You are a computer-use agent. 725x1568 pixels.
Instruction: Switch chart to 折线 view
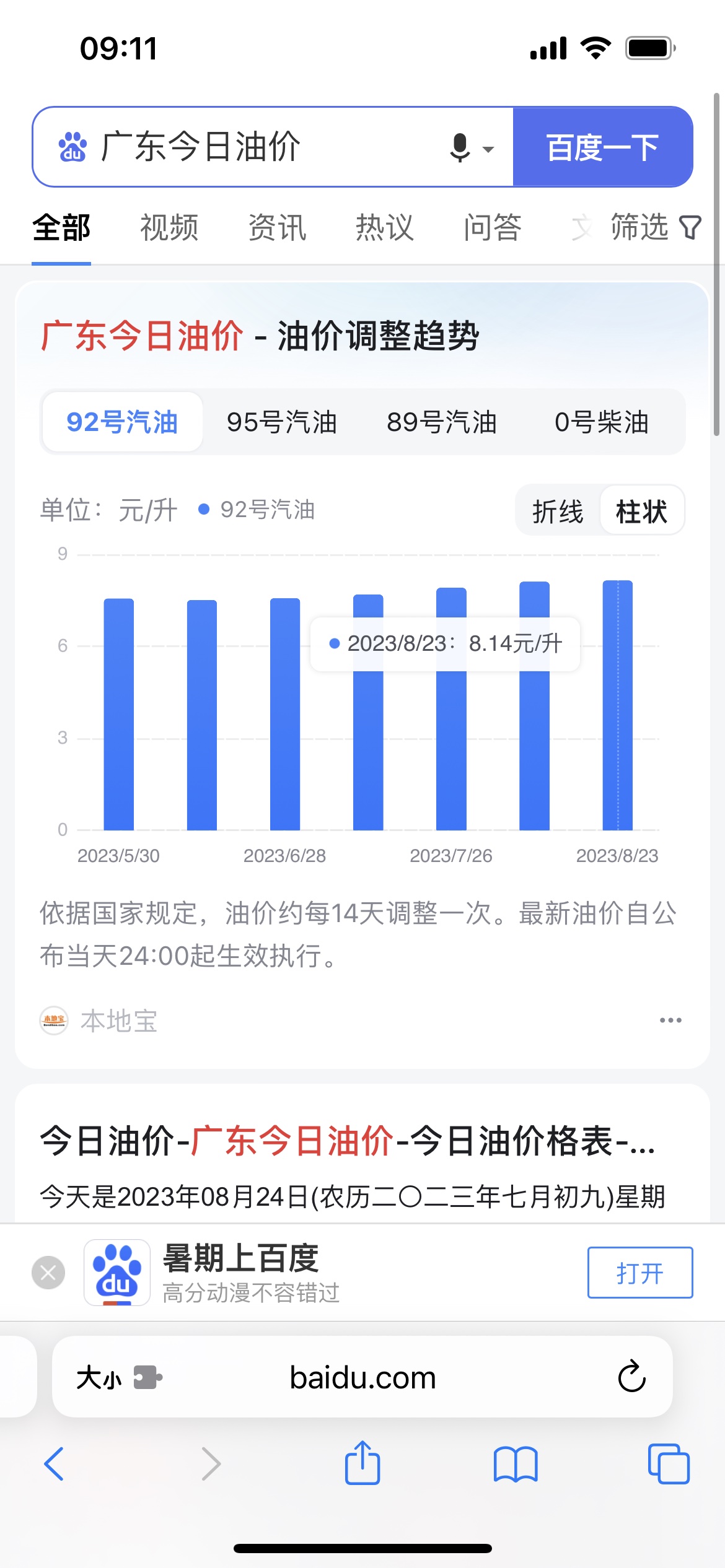[558, 511]
